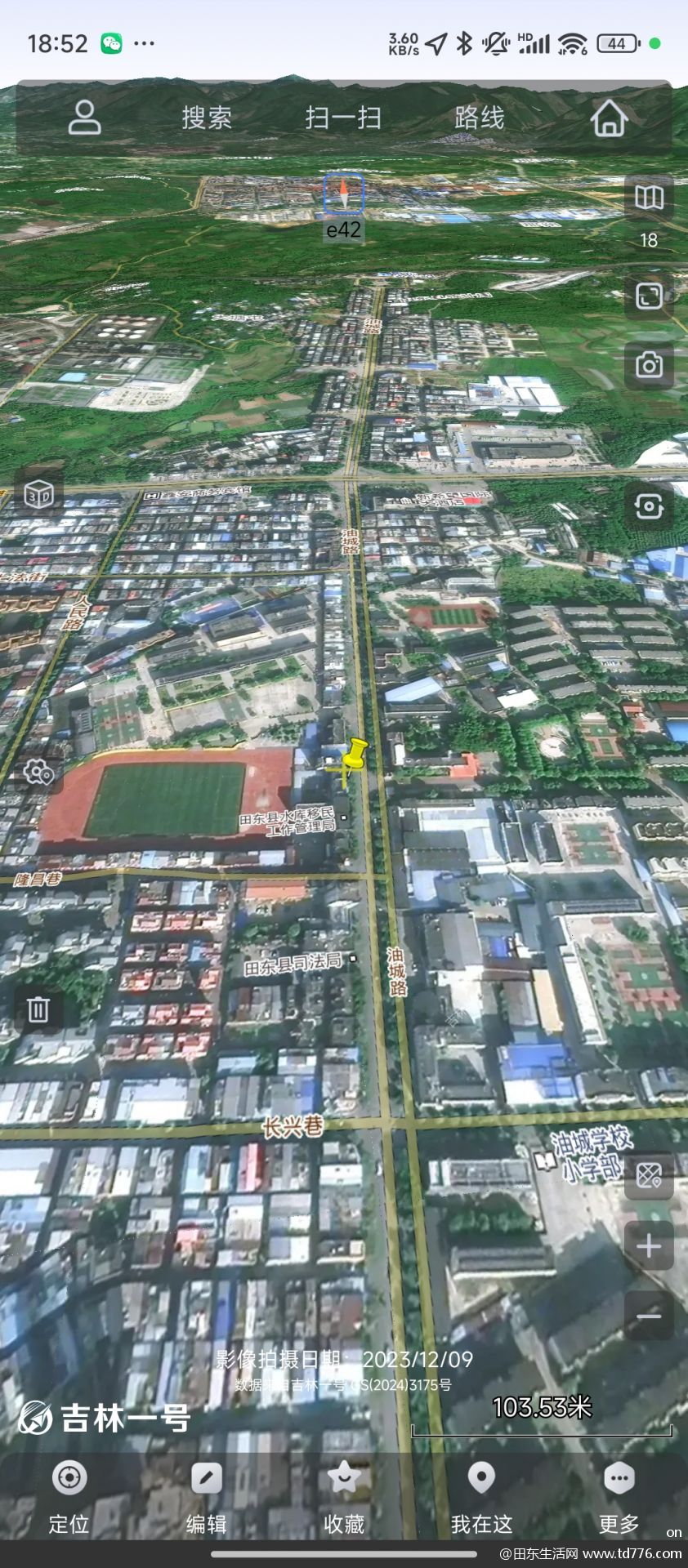This screenshot has width=688, height=1568.
Task: Tap the compass to reset orientation
Action: (x=343, y=194)
